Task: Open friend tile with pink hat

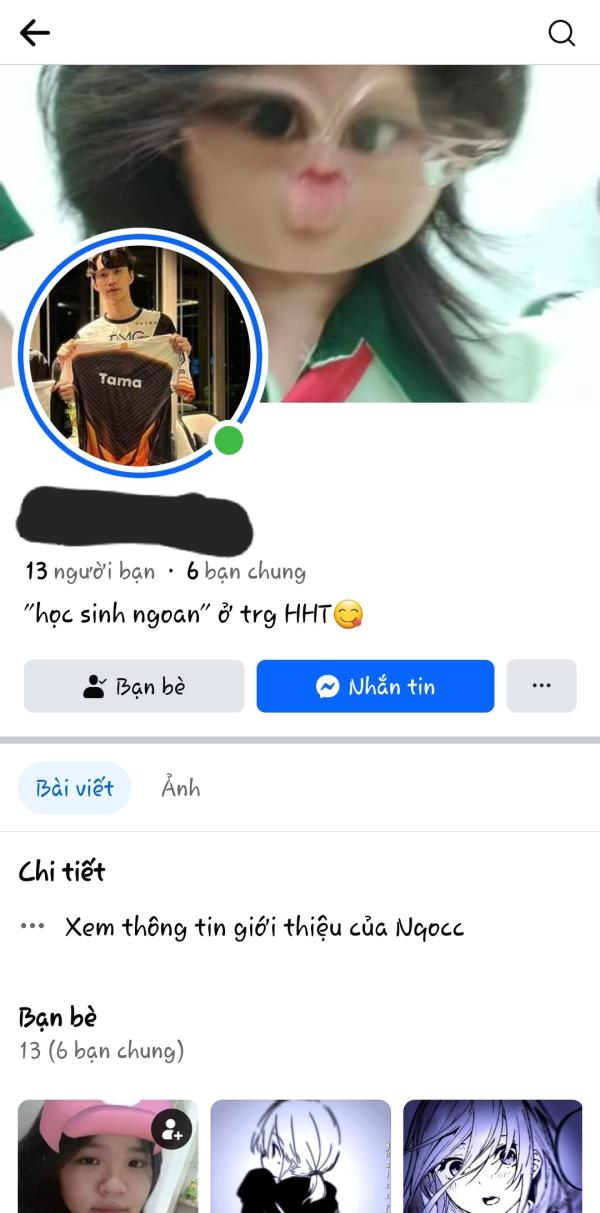Action: (x=108, y=1156)
